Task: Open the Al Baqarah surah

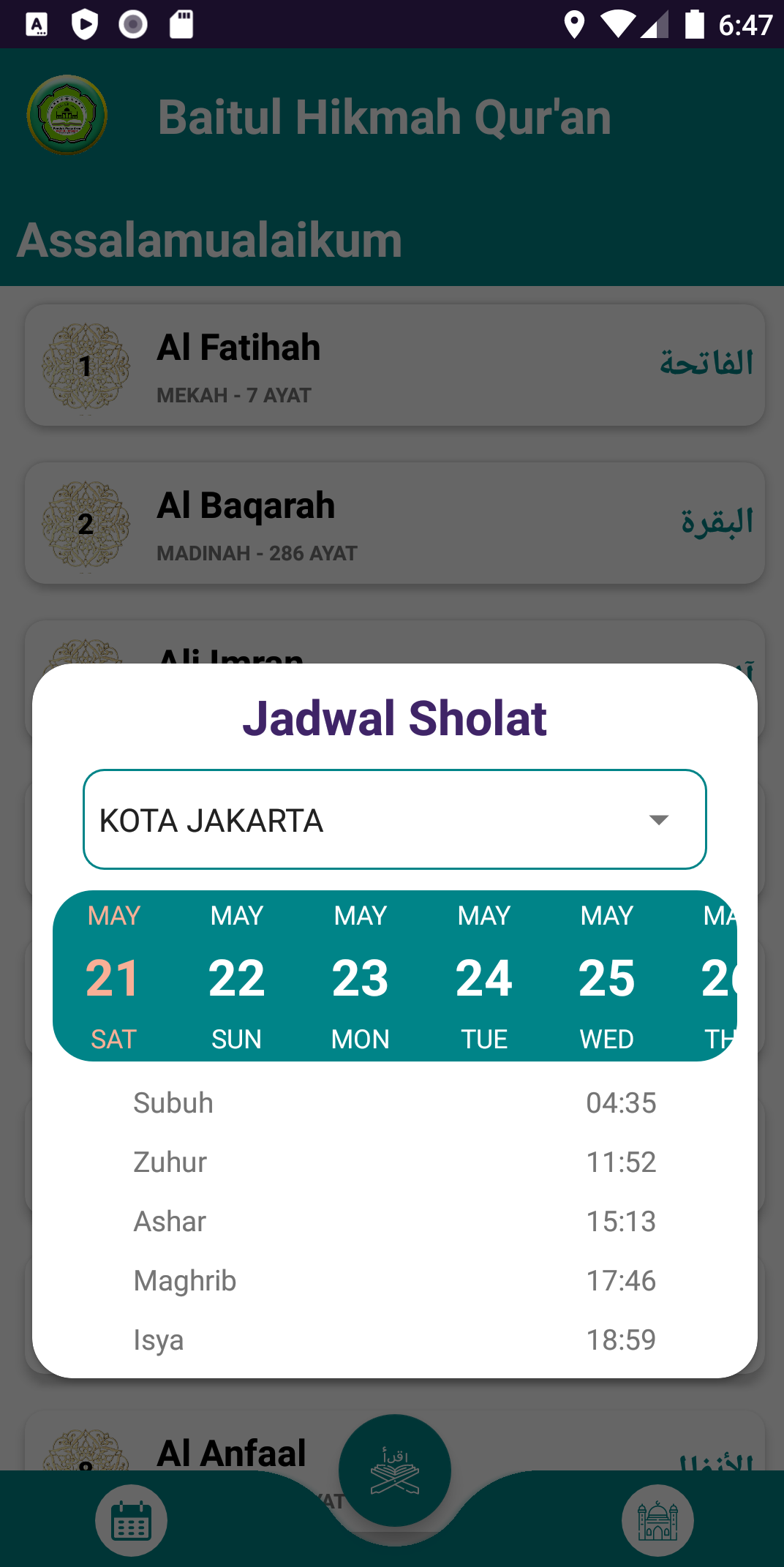Action: (x=395, y=523)
